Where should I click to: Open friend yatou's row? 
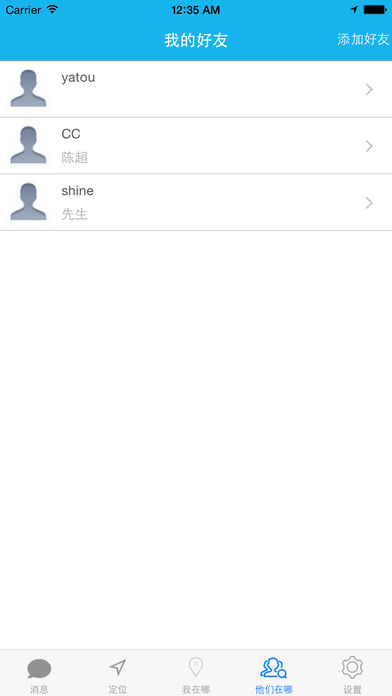pos(196,89)
